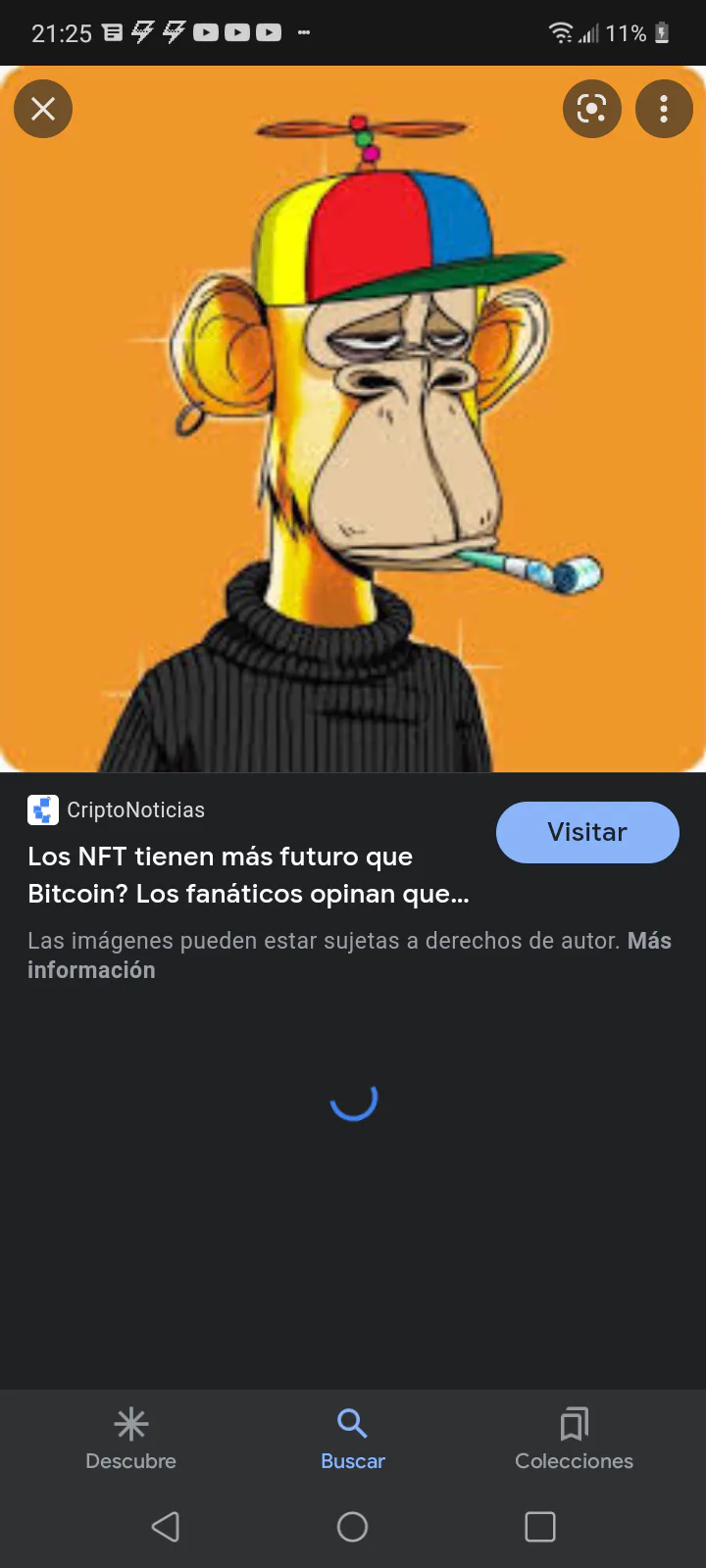706x1568 pixels.
Task: Search this image with Google Lens
Action: 591,109
